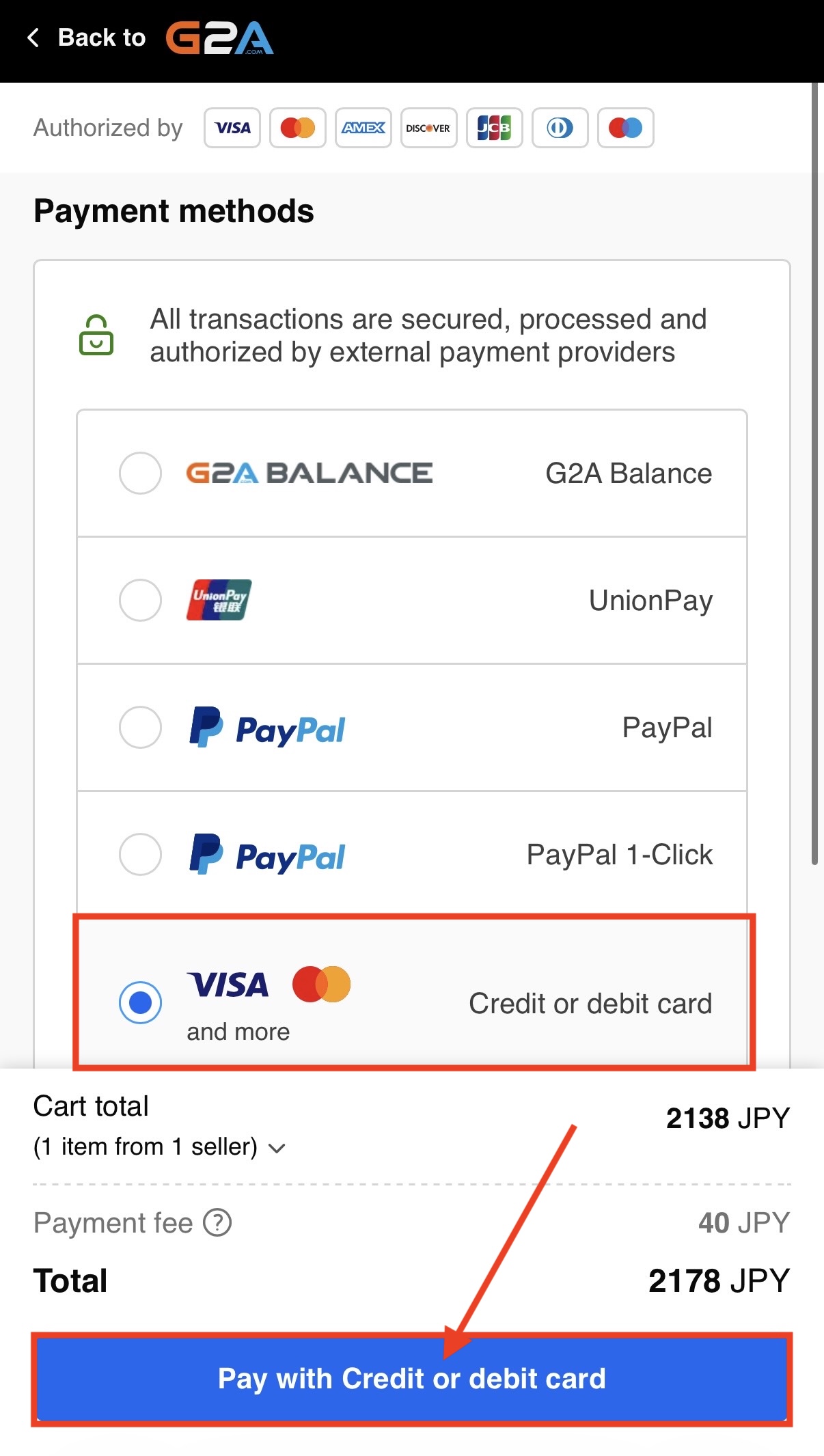Open Payment fee help icon

(218, 1223)
